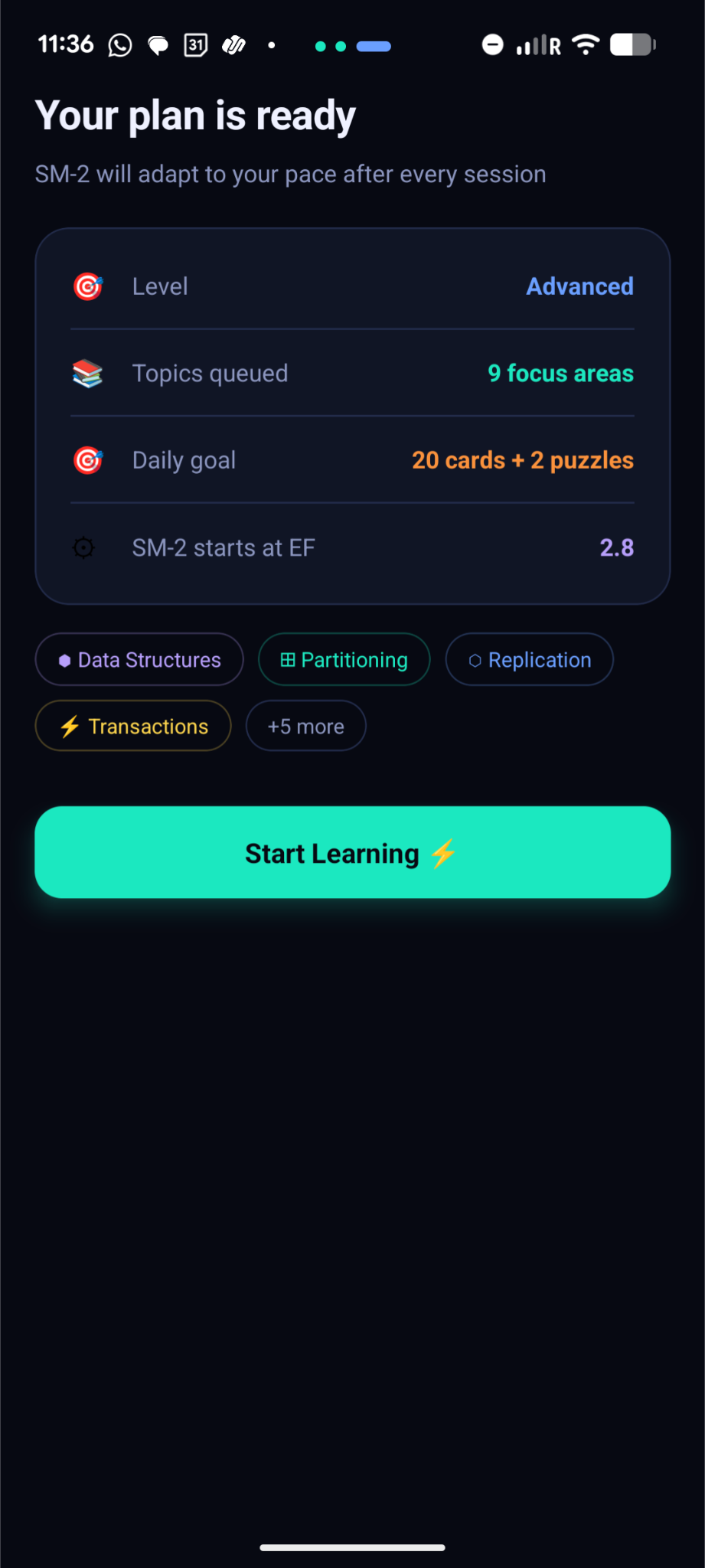Click the target icon beside Daily goal
This screenshot has width=705, height=1568.
[87, 460]
